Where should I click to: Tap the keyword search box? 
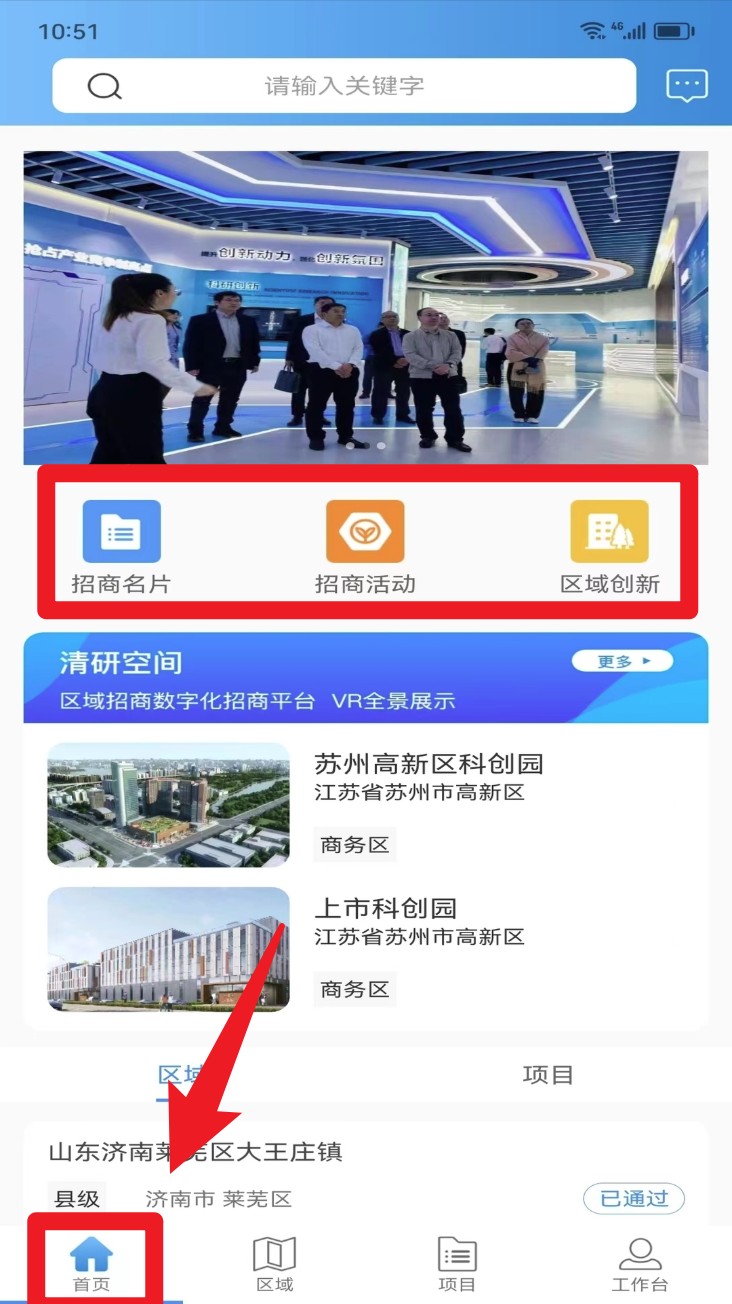coord(344,86)
